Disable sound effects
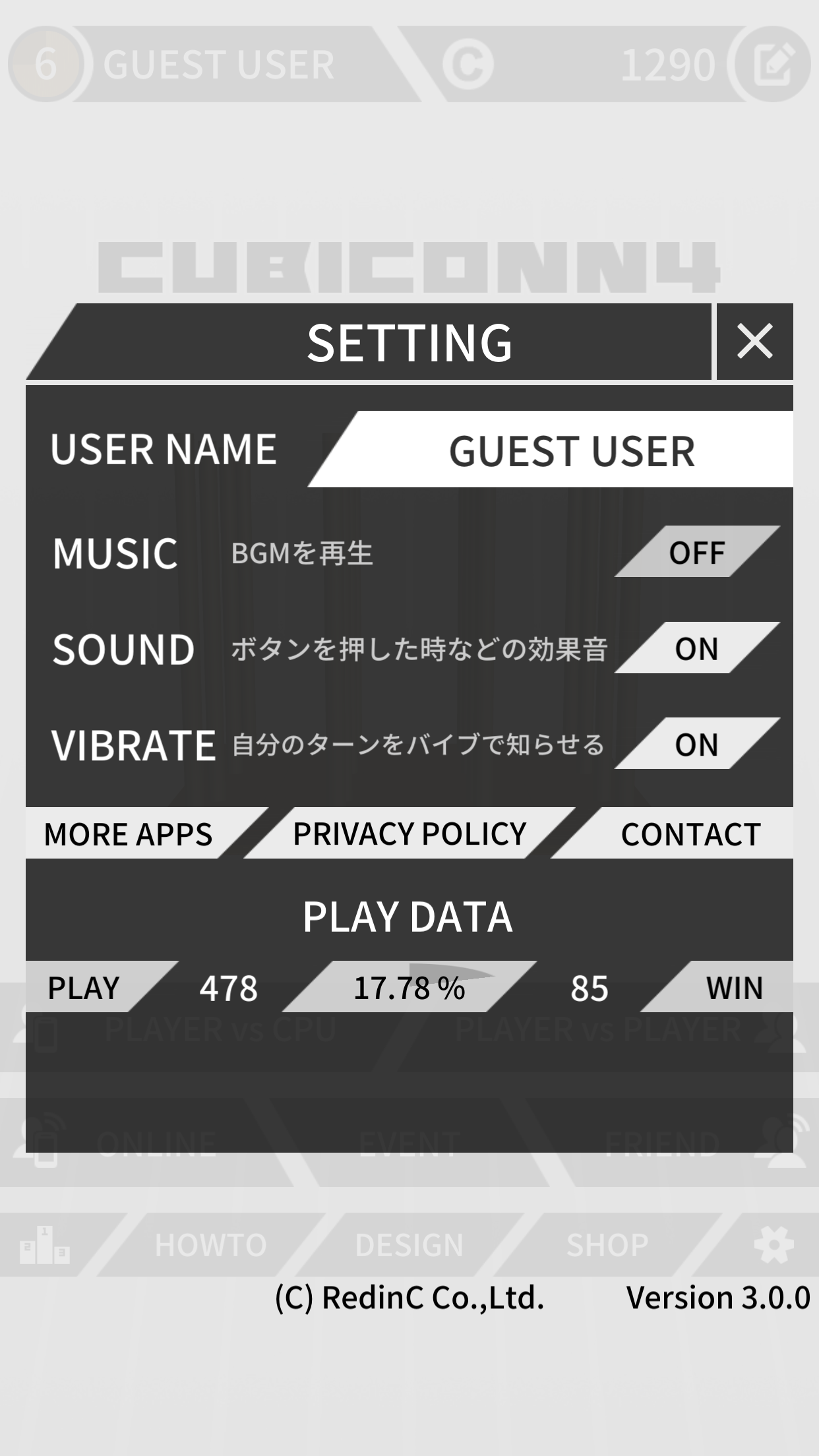 (x=696, y=648)
